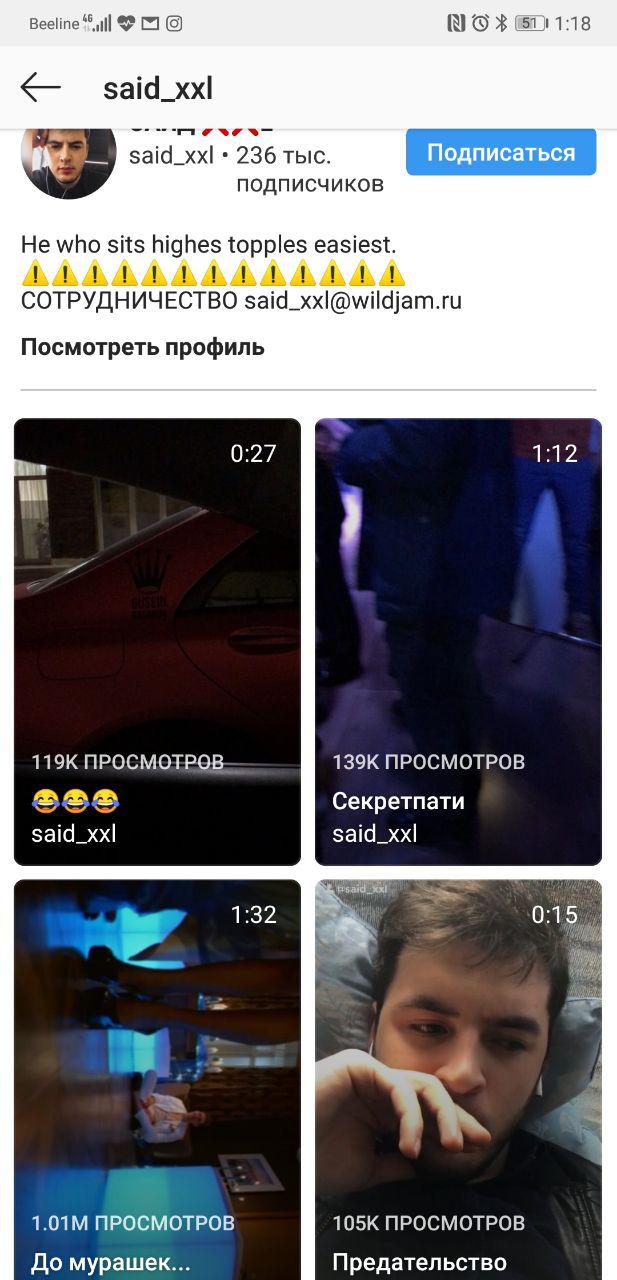Open the До мурашек video
The height and width of the screenshot is (1280, 617).
tap(157, 1080)
